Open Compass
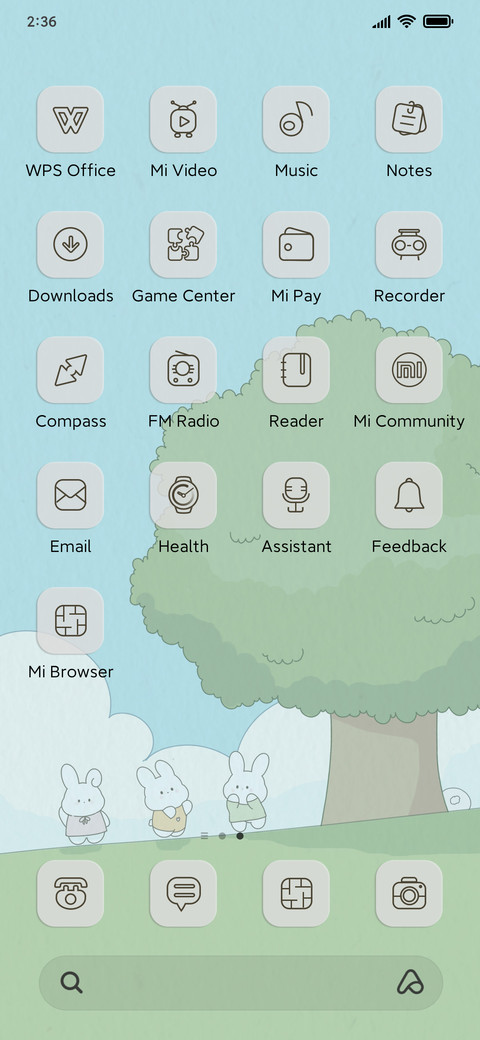Image resolution: width=480 pixels, height=1040 pixels. 70,370
